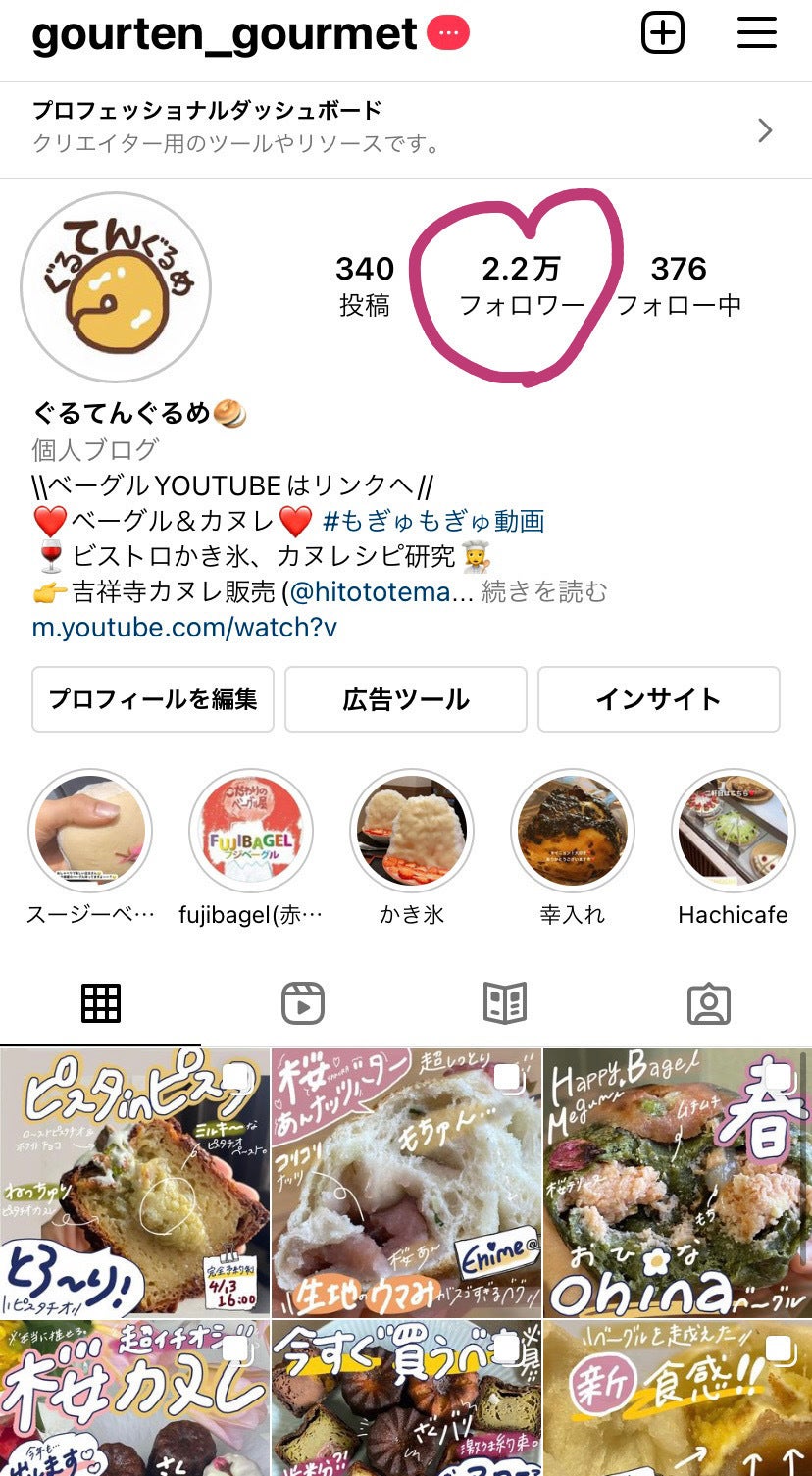Open the かき氷 story highlight
This screenshot has height=1476, width=812.
[412, 831]
